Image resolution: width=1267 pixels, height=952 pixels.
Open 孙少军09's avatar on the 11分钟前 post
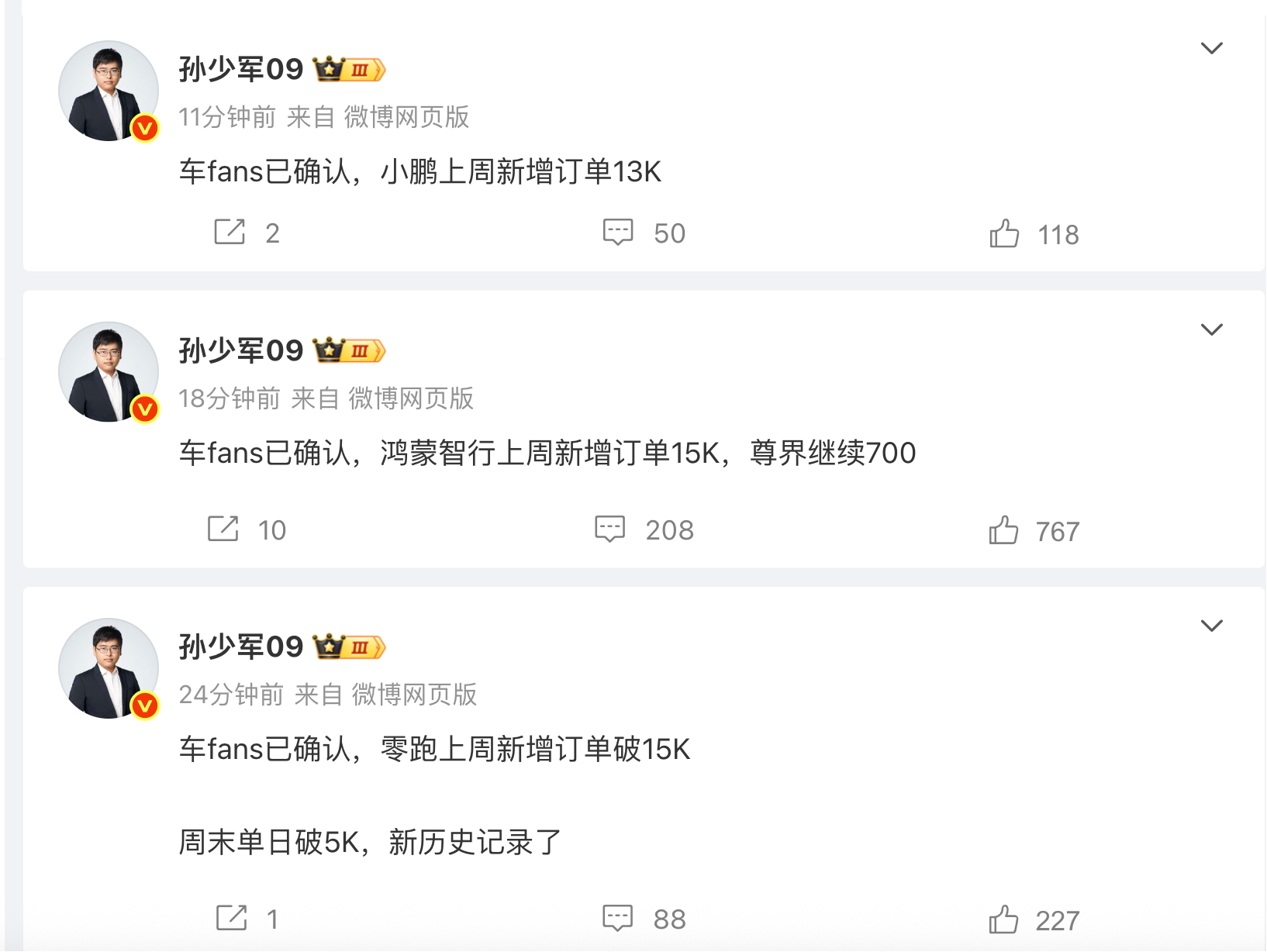point(109,91)
